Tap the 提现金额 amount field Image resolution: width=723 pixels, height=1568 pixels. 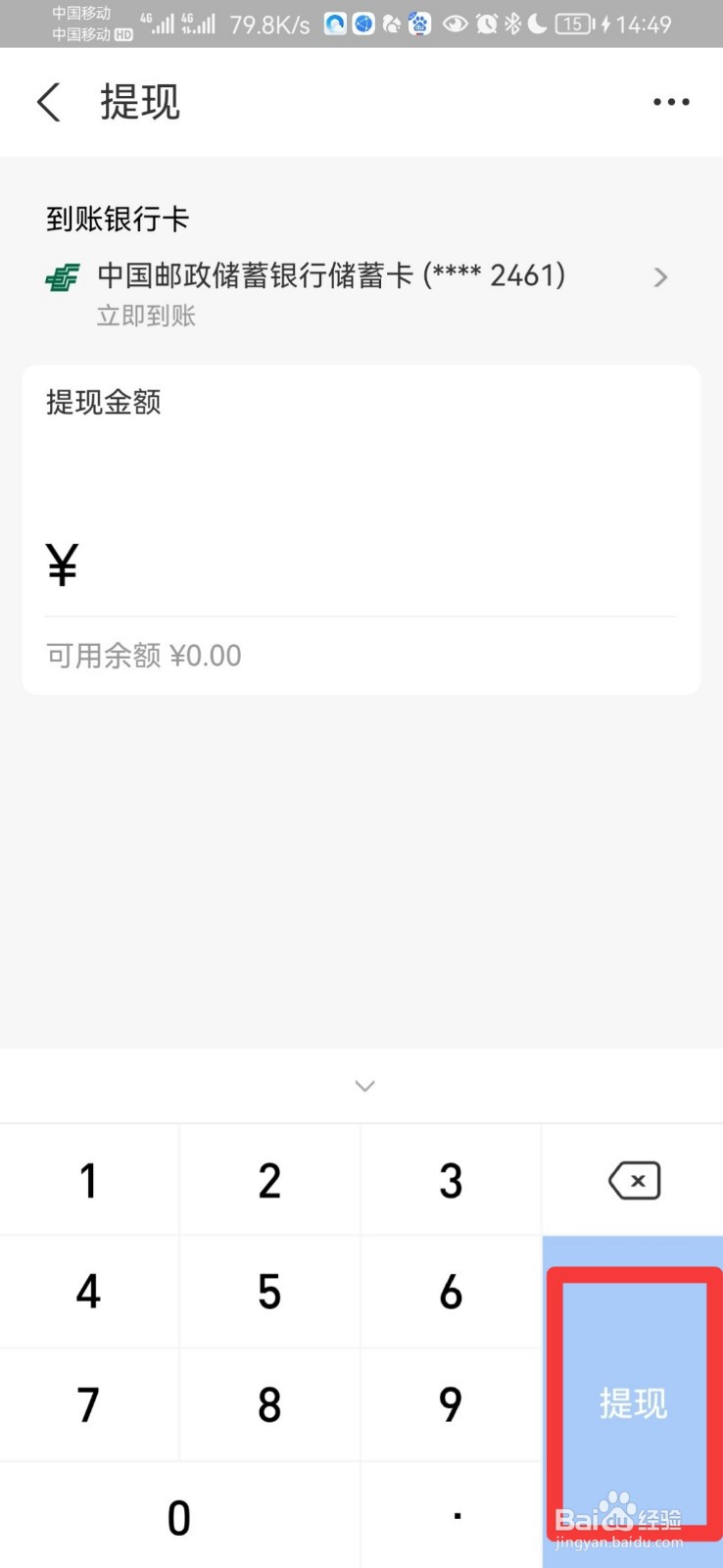[x=361, y=565]
